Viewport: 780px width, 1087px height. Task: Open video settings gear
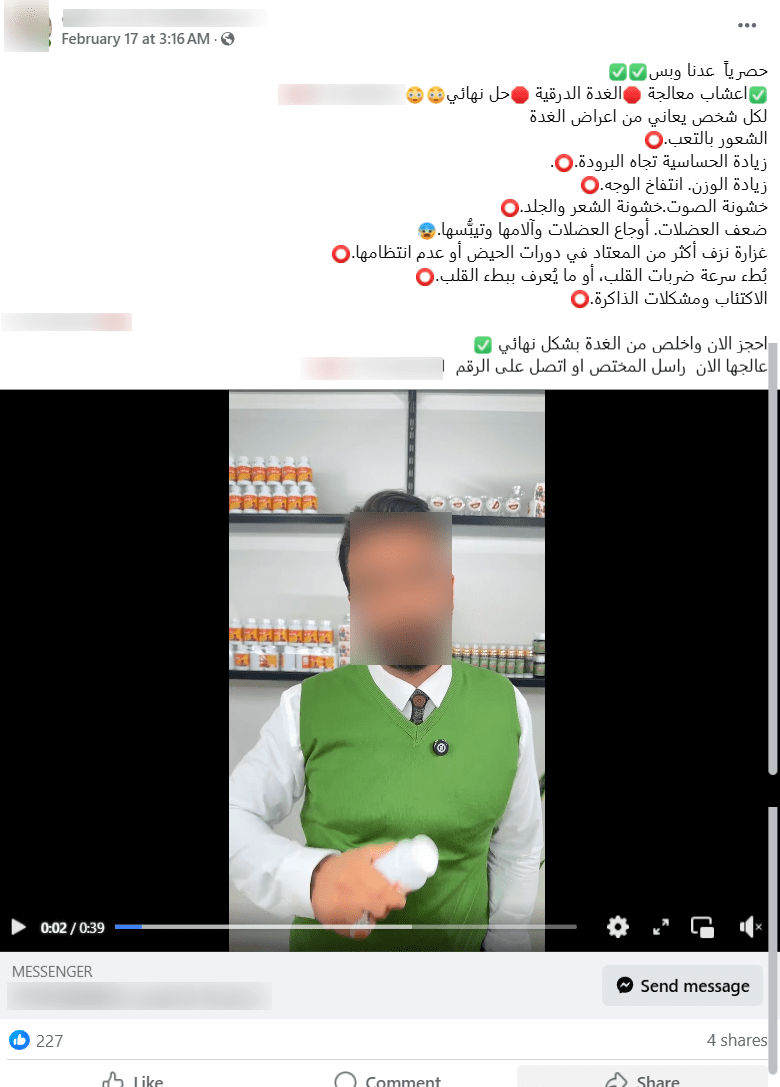point(618,927)
